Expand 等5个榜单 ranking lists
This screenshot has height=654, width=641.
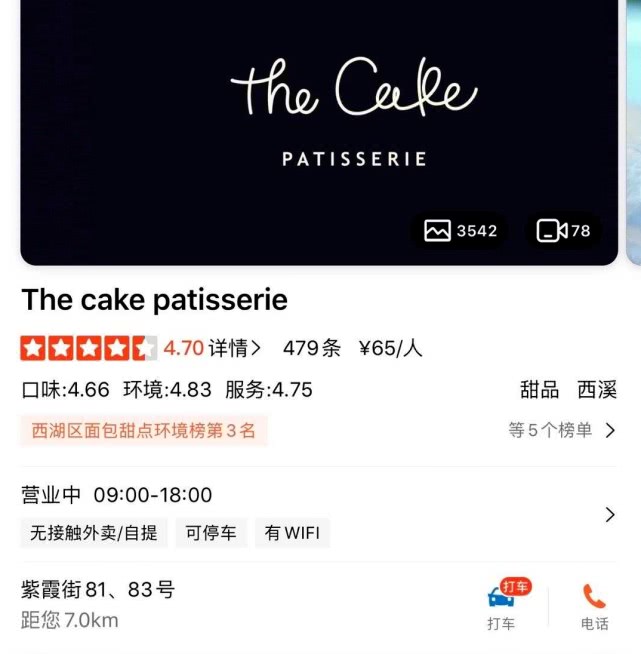[561, 431]
